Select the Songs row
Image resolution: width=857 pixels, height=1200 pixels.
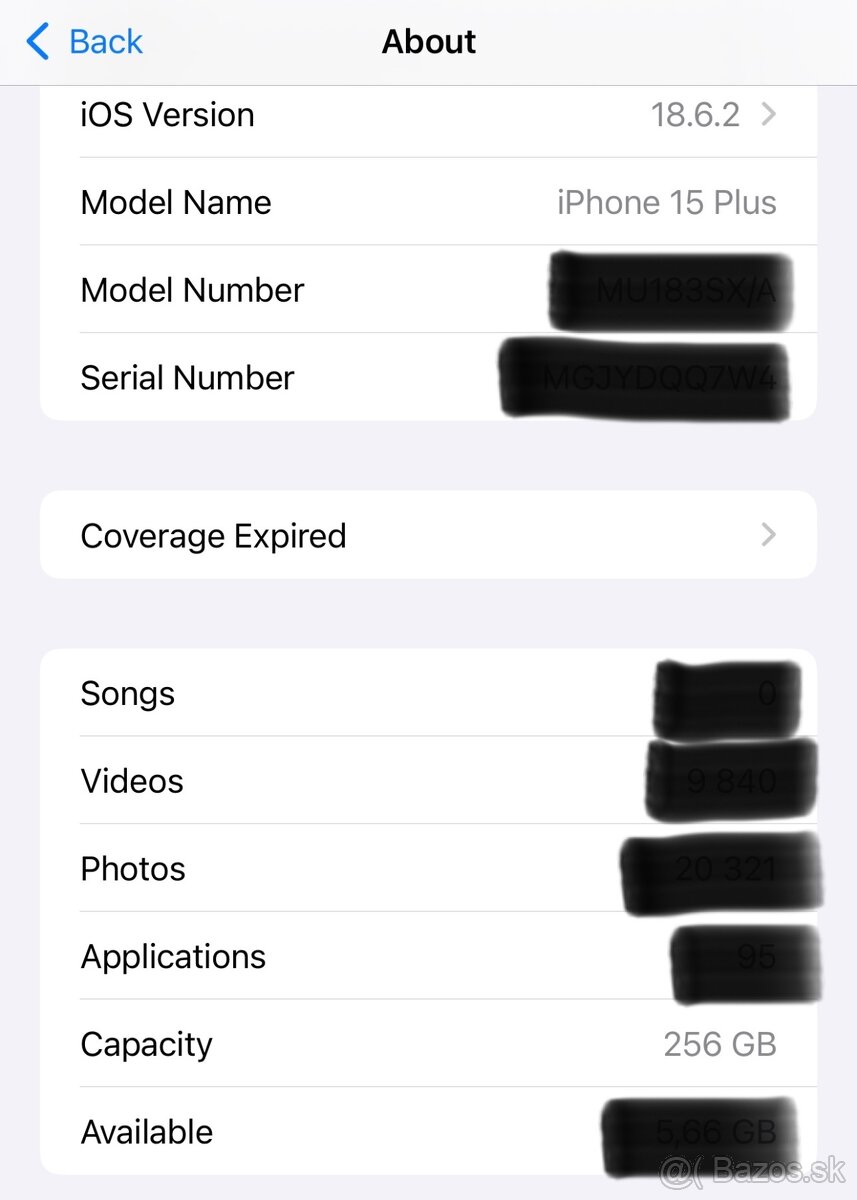coord(300,692)
